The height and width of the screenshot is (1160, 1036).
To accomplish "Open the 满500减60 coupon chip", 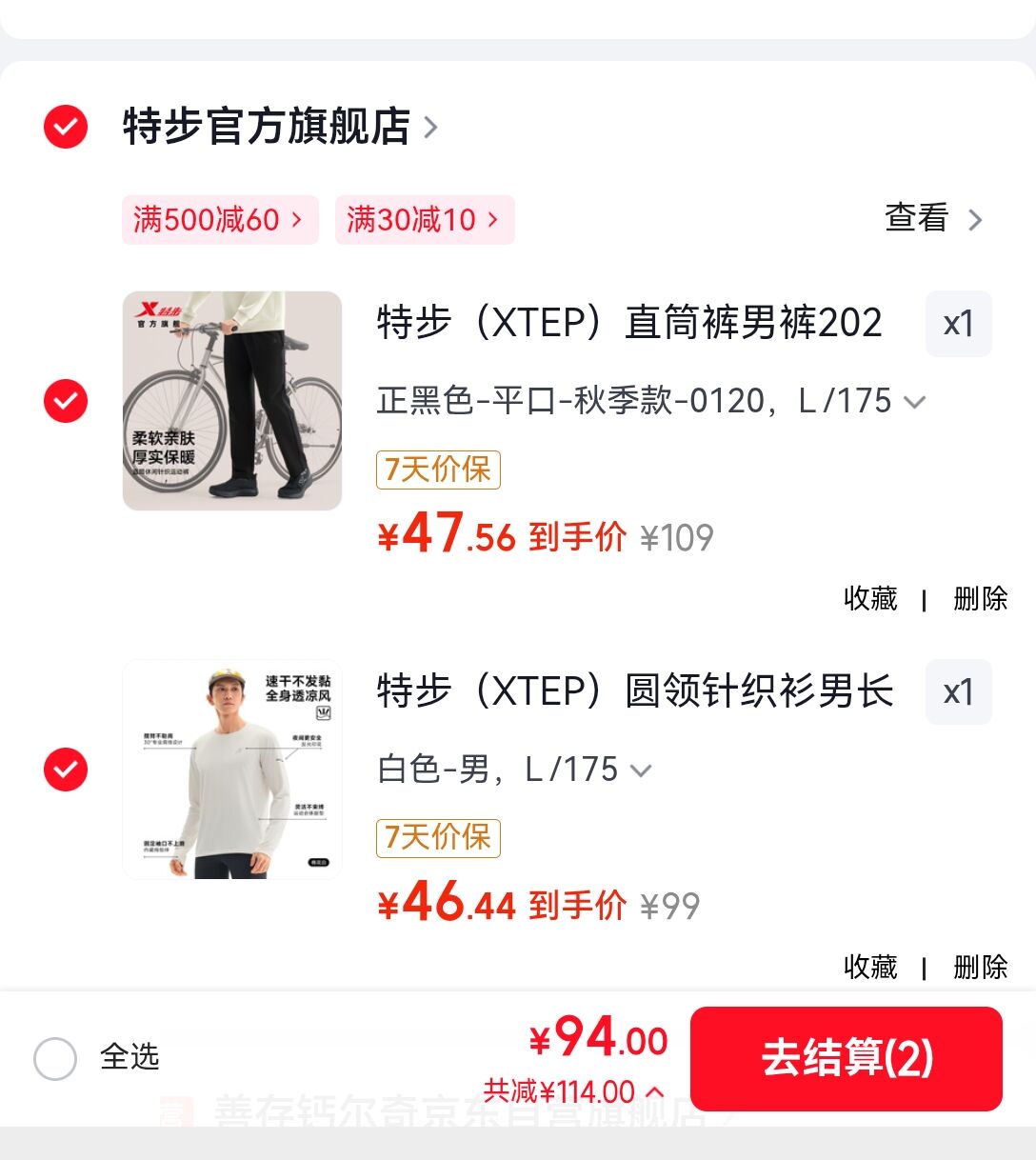I will 220,220.
